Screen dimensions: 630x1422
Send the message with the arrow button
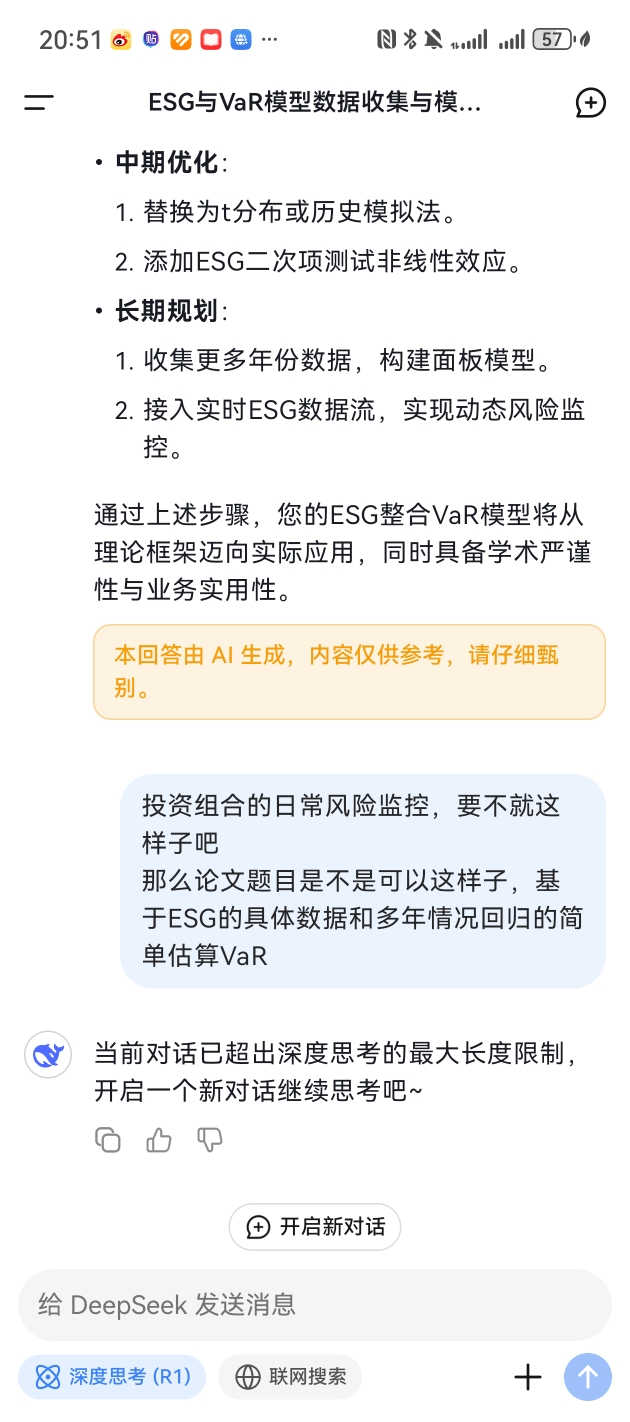click(x=588, y=1377)
